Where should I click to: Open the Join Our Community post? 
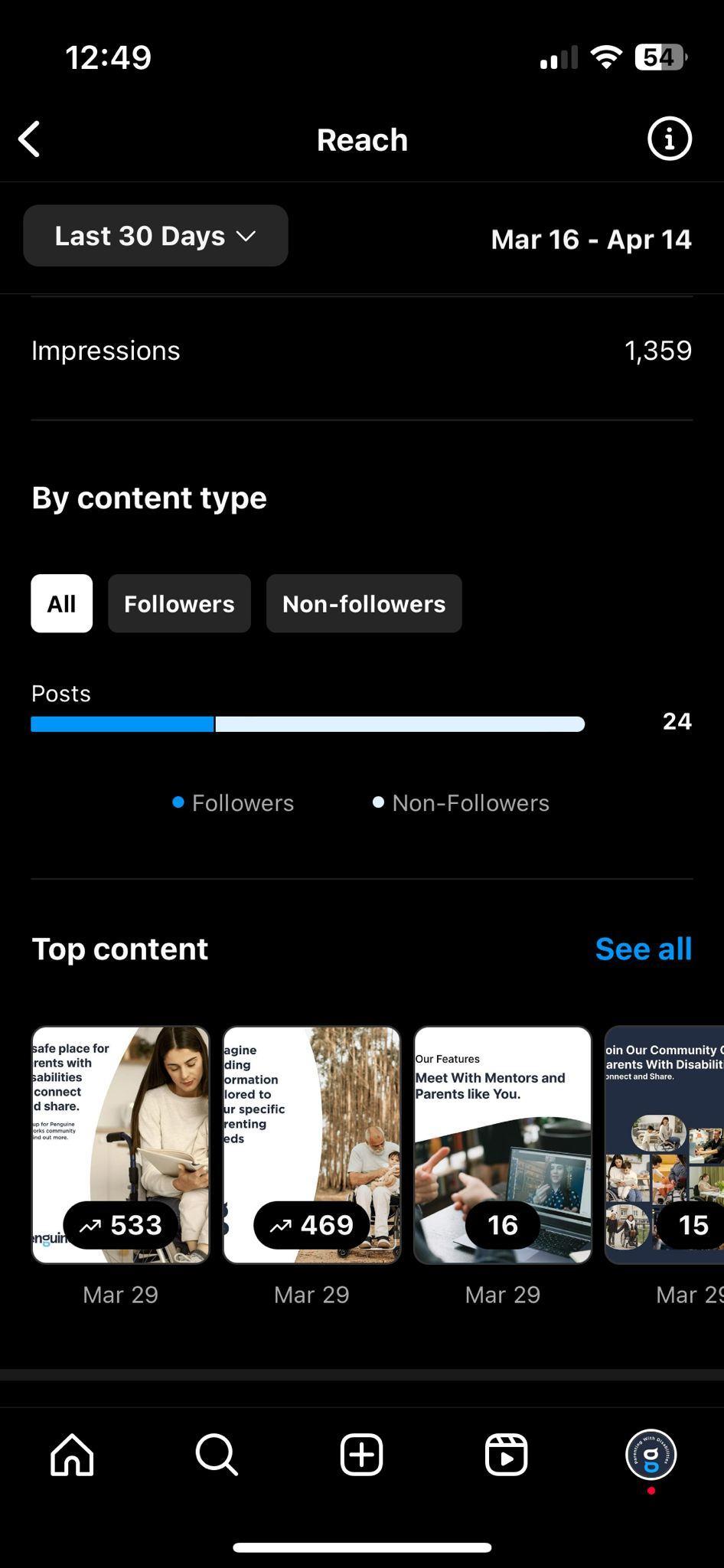pyautogui.click(x=664, y=1145)
